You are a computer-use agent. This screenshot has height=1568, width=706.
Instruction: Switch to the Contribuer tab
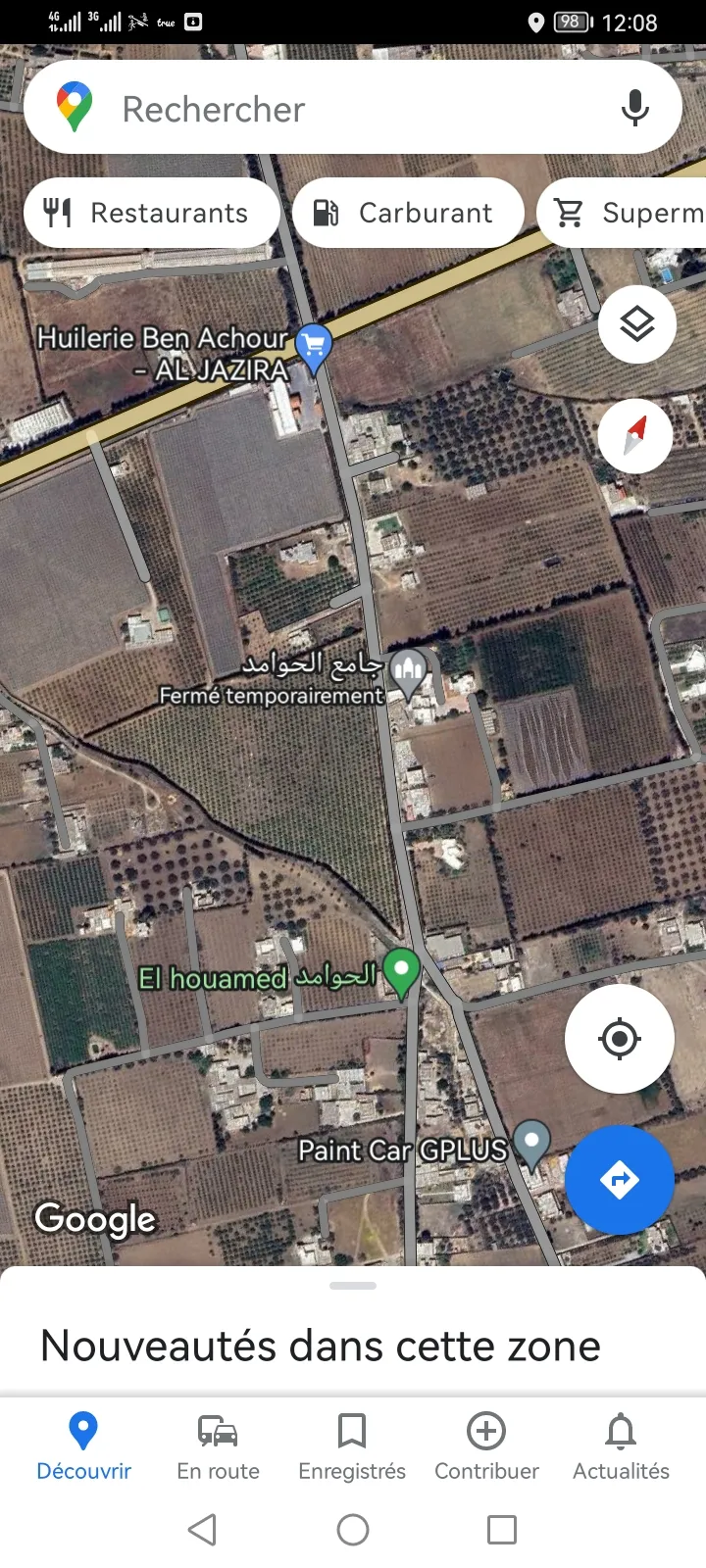click(486, 1445)
